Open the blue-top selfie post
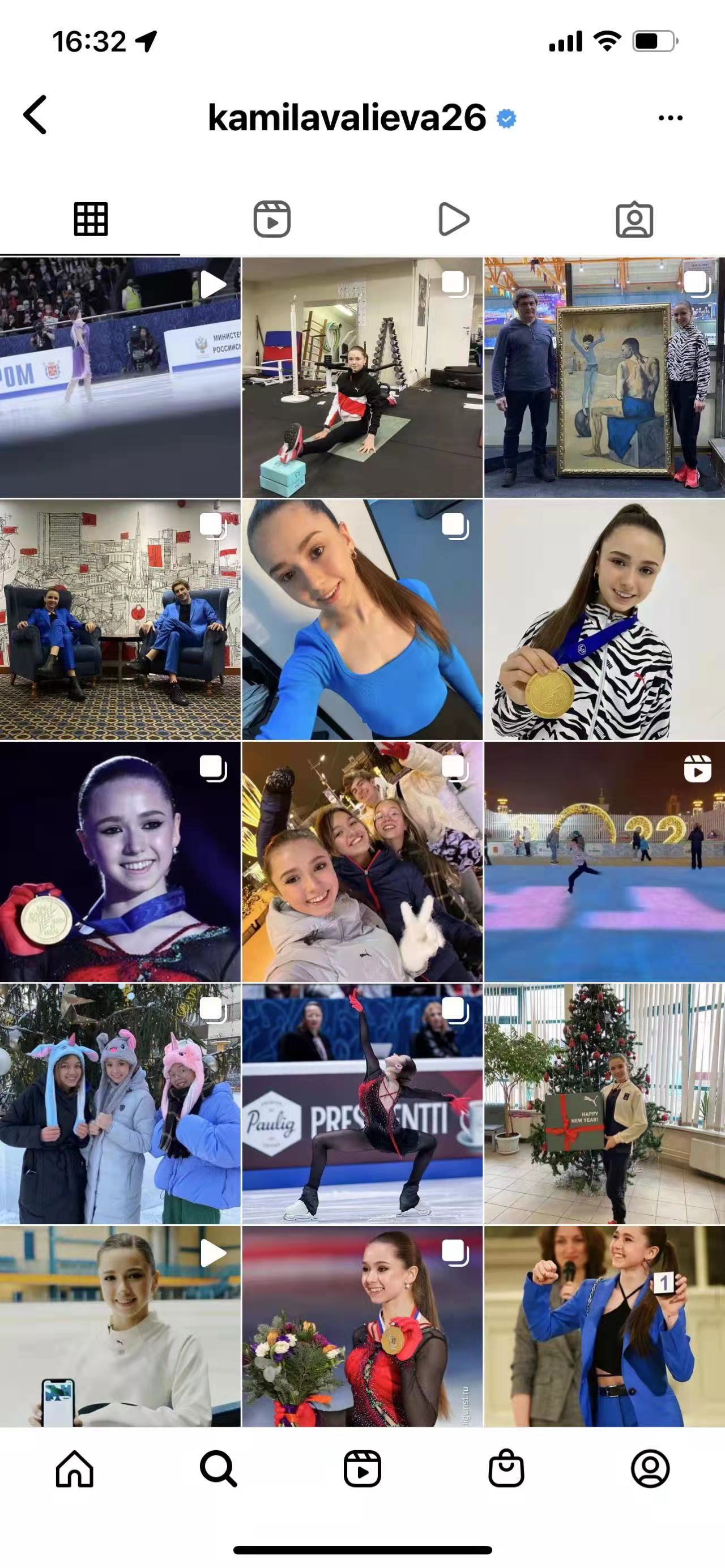The image size is (725, 1568). (x=362, y=619)
